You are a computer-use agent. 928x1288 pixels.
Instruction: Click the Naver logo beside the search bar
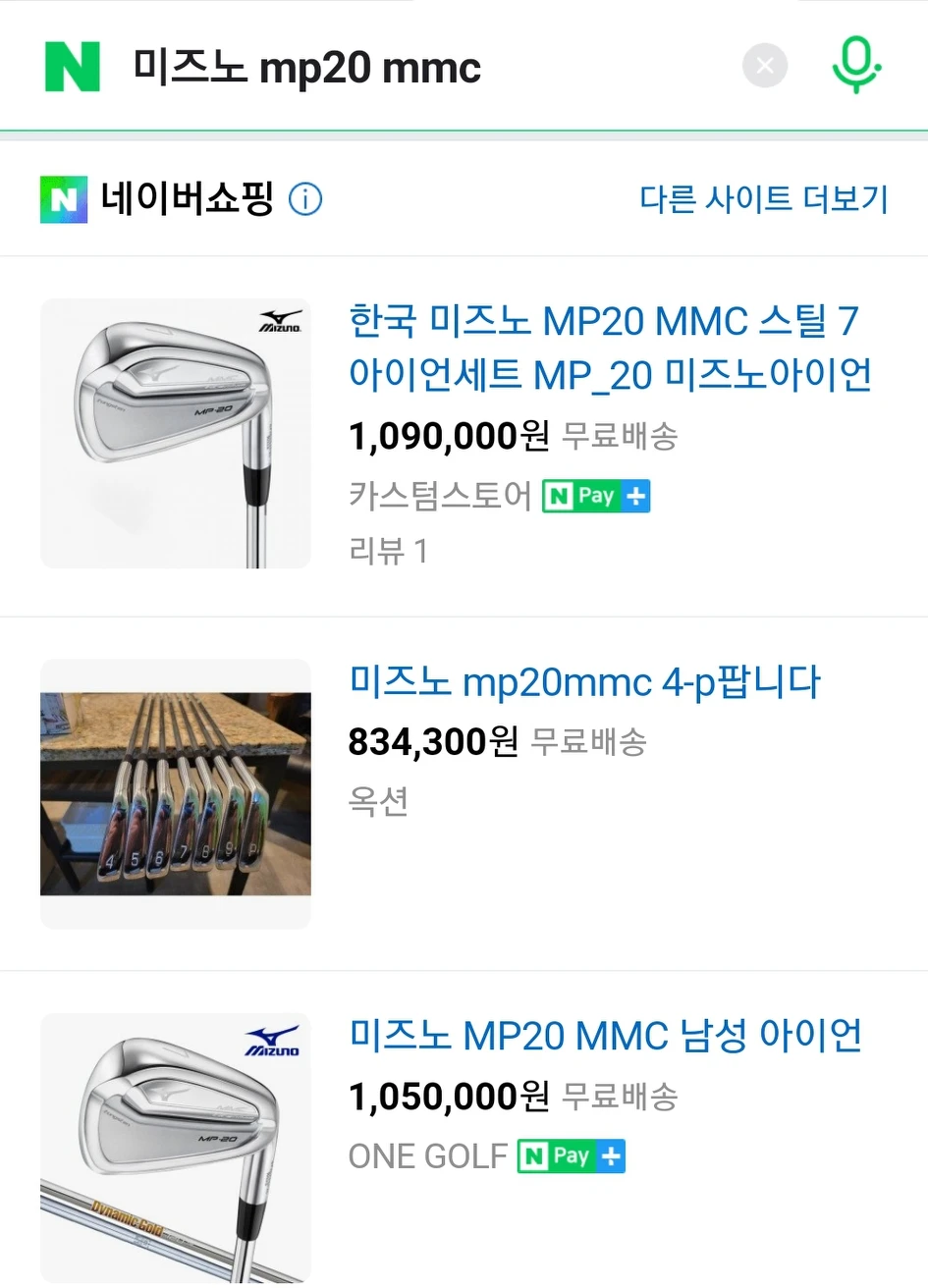pyautogui.click(x=72, y=65)
